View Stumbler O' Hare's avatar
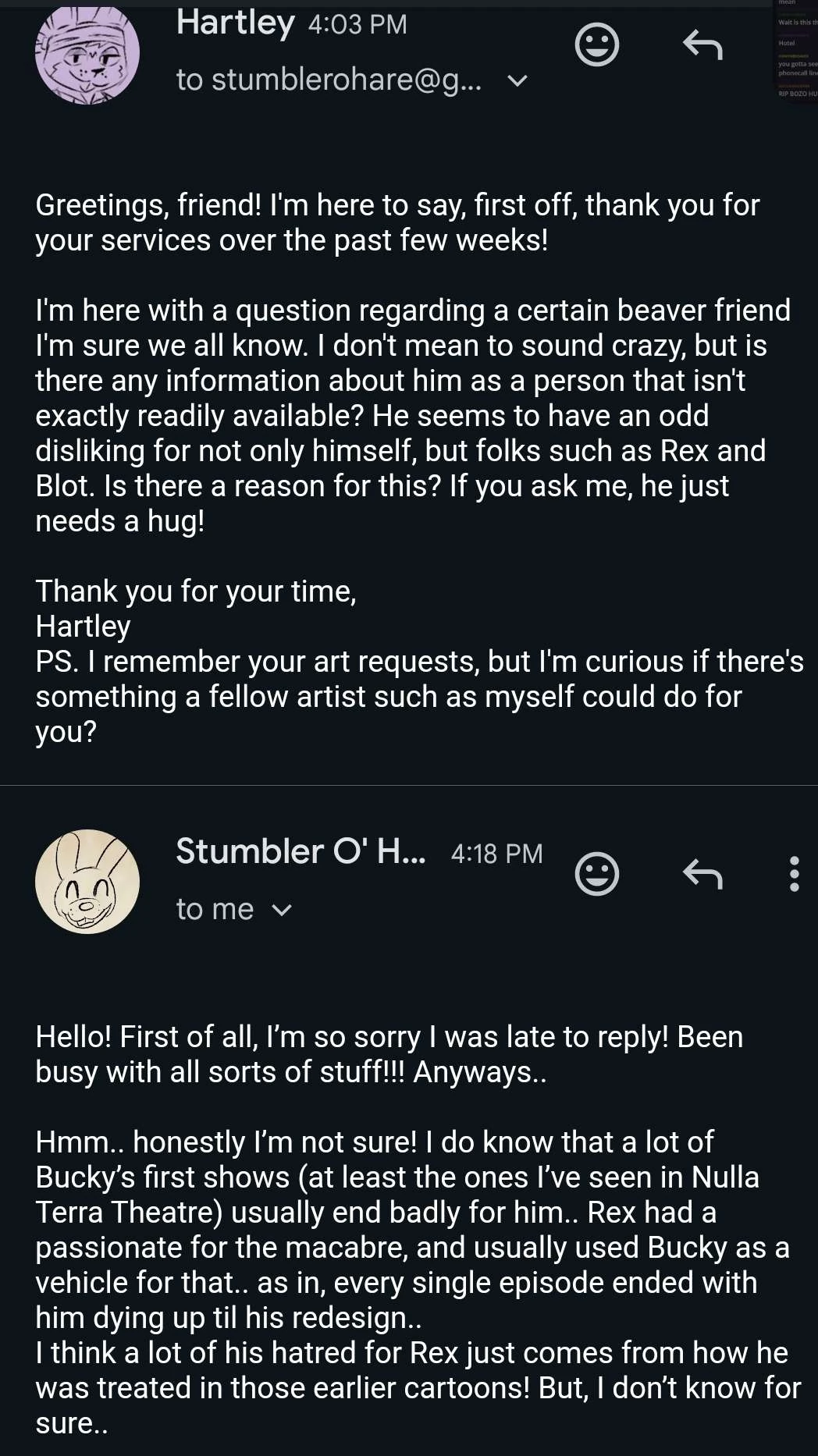The height and width of the screenshot is (1456, 818). click(x=87, y=882)
